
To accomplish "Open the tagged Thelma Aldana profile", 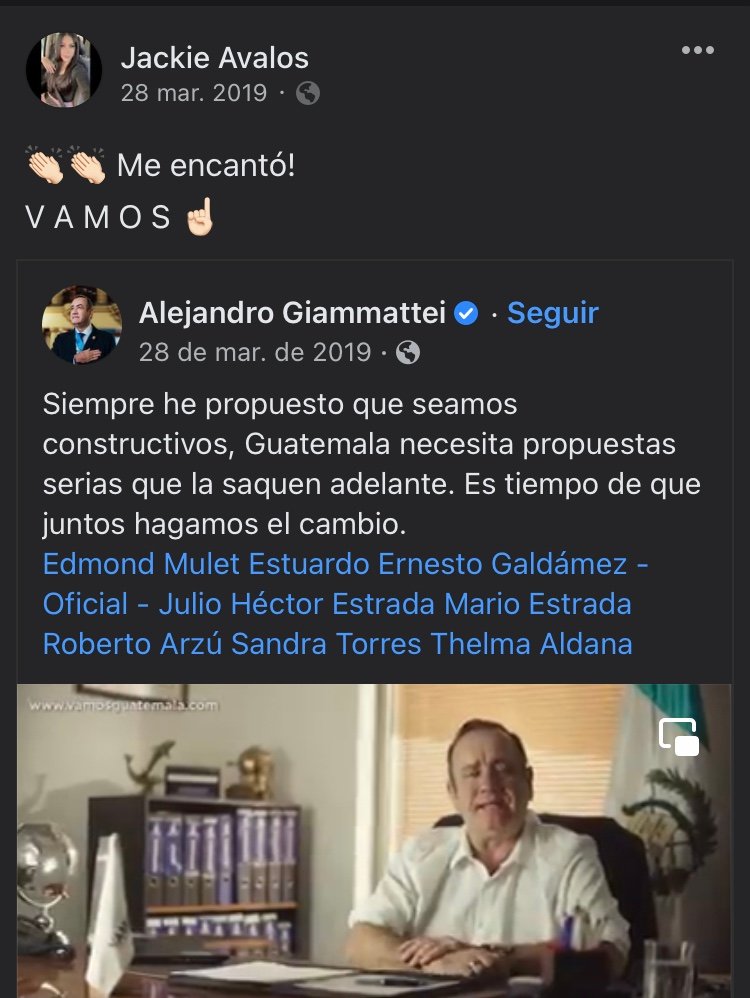I will [x=531, y=643].
